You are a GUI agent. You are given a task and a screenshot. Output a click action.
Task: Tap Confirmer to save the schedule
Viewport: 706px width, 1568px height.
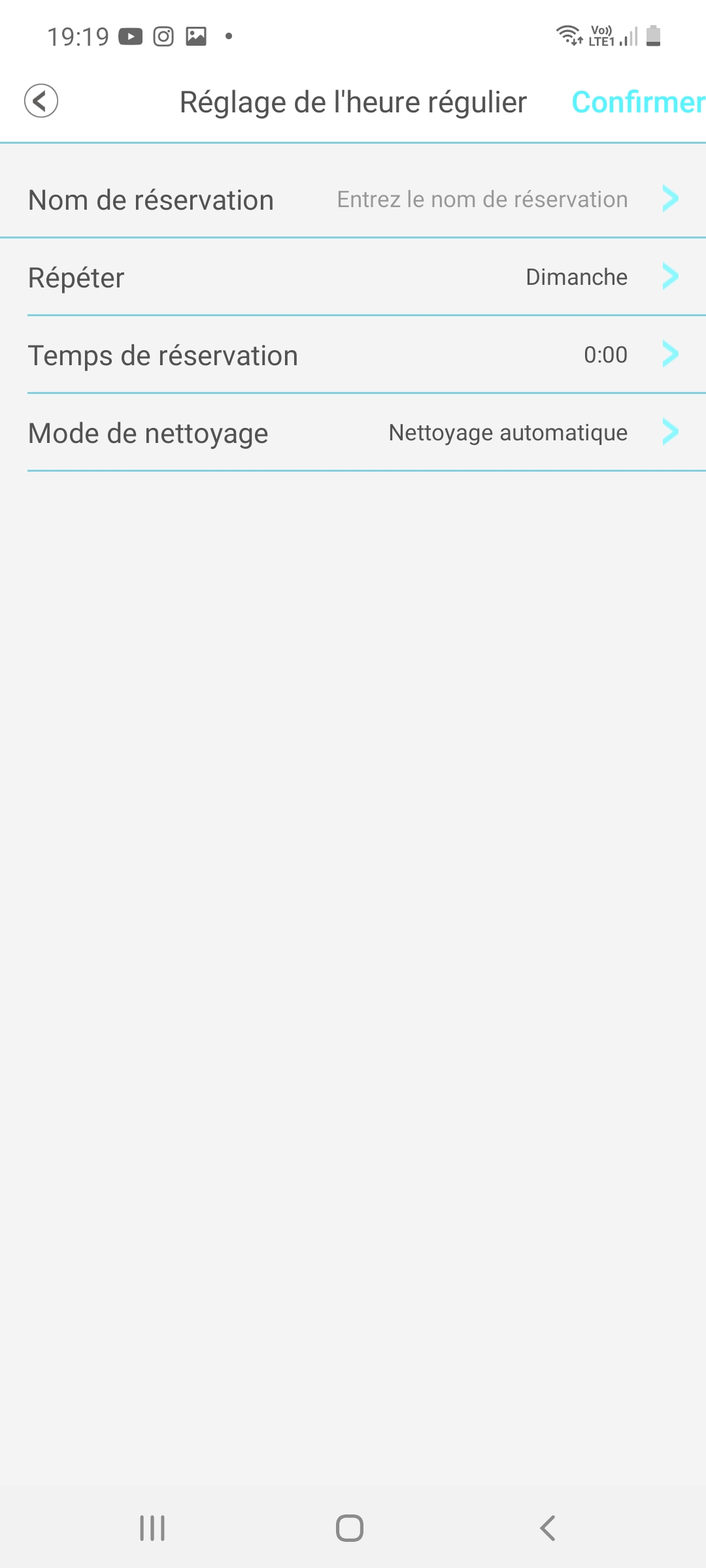(x=637, y=103)
